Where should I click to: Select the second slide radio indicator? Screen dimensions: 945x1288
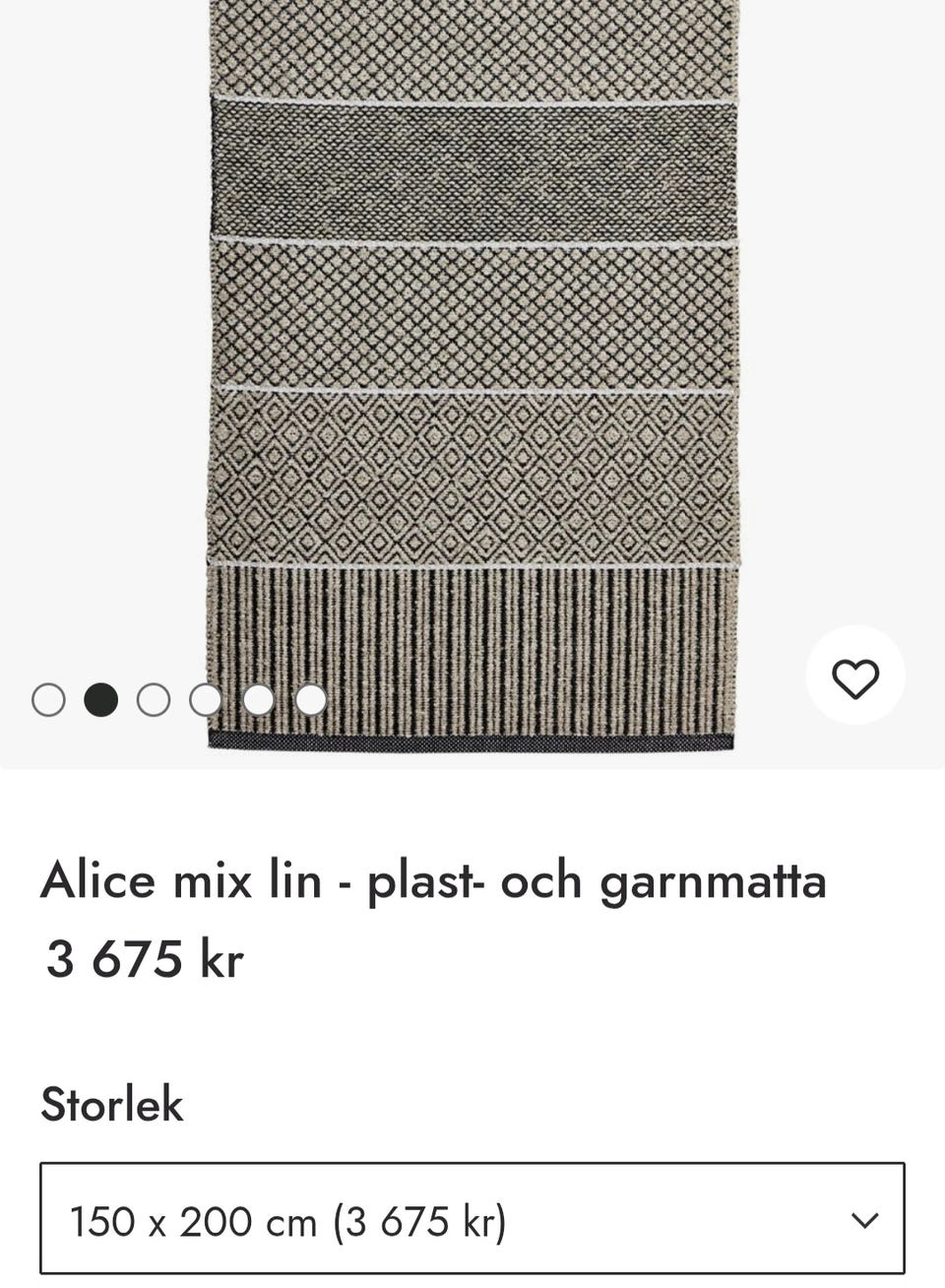click(x=100, y=701)
